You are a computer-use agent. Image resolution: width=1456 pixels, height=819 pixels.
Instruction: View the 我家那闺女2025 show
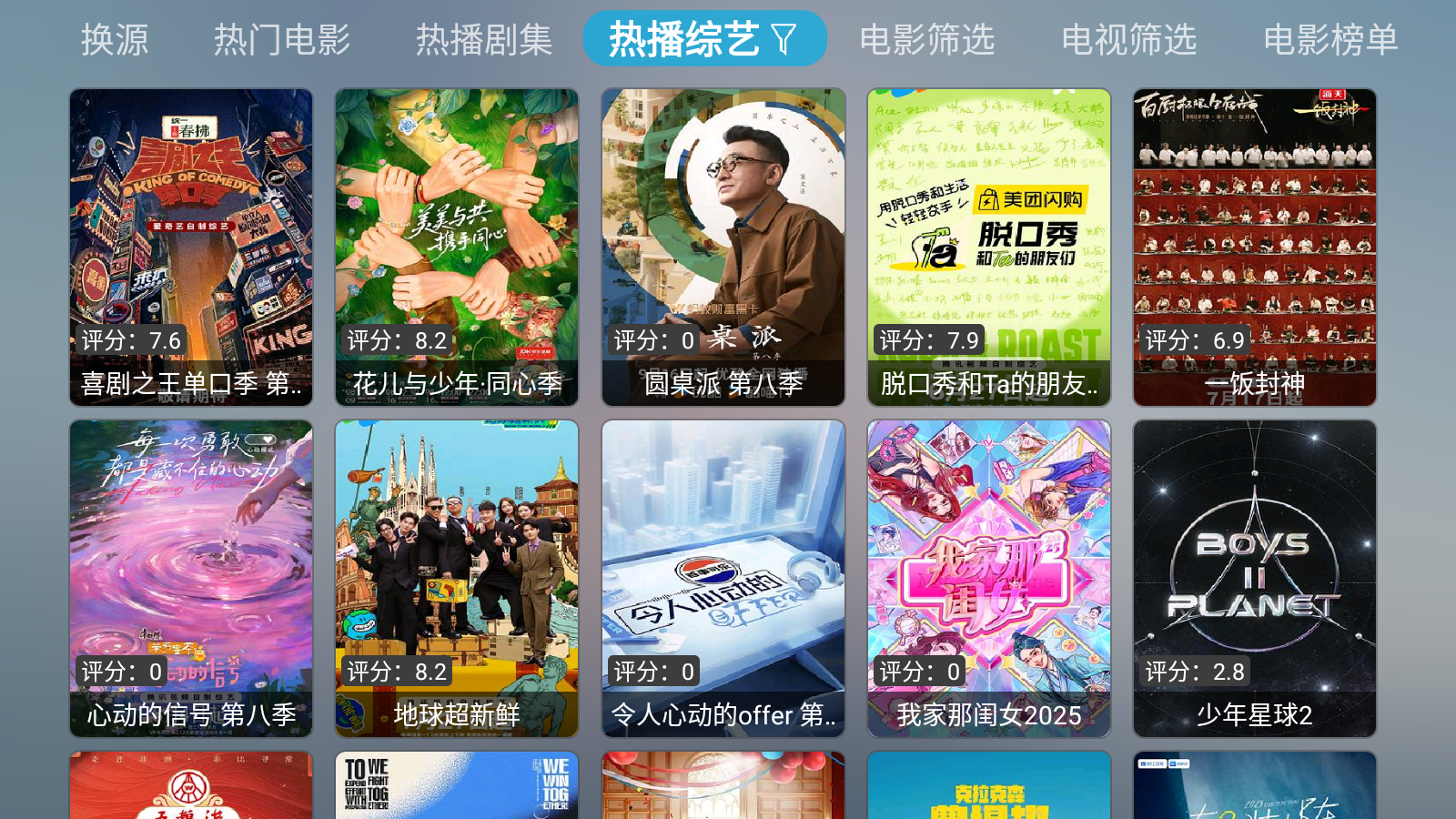[989, 578]
